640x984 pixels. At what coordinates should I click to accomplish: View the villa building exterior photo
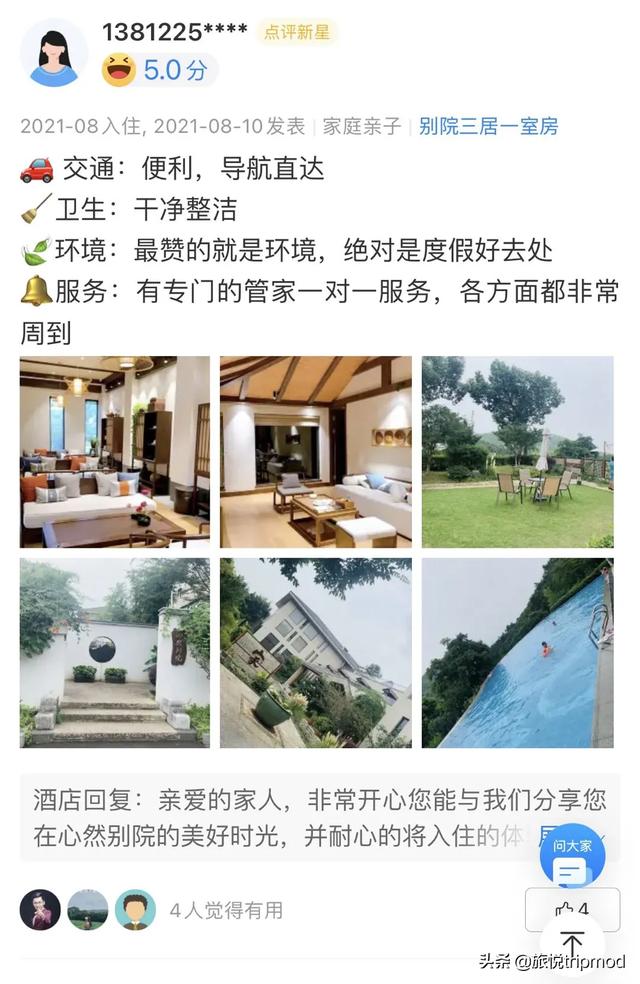[x=316, y=653]
